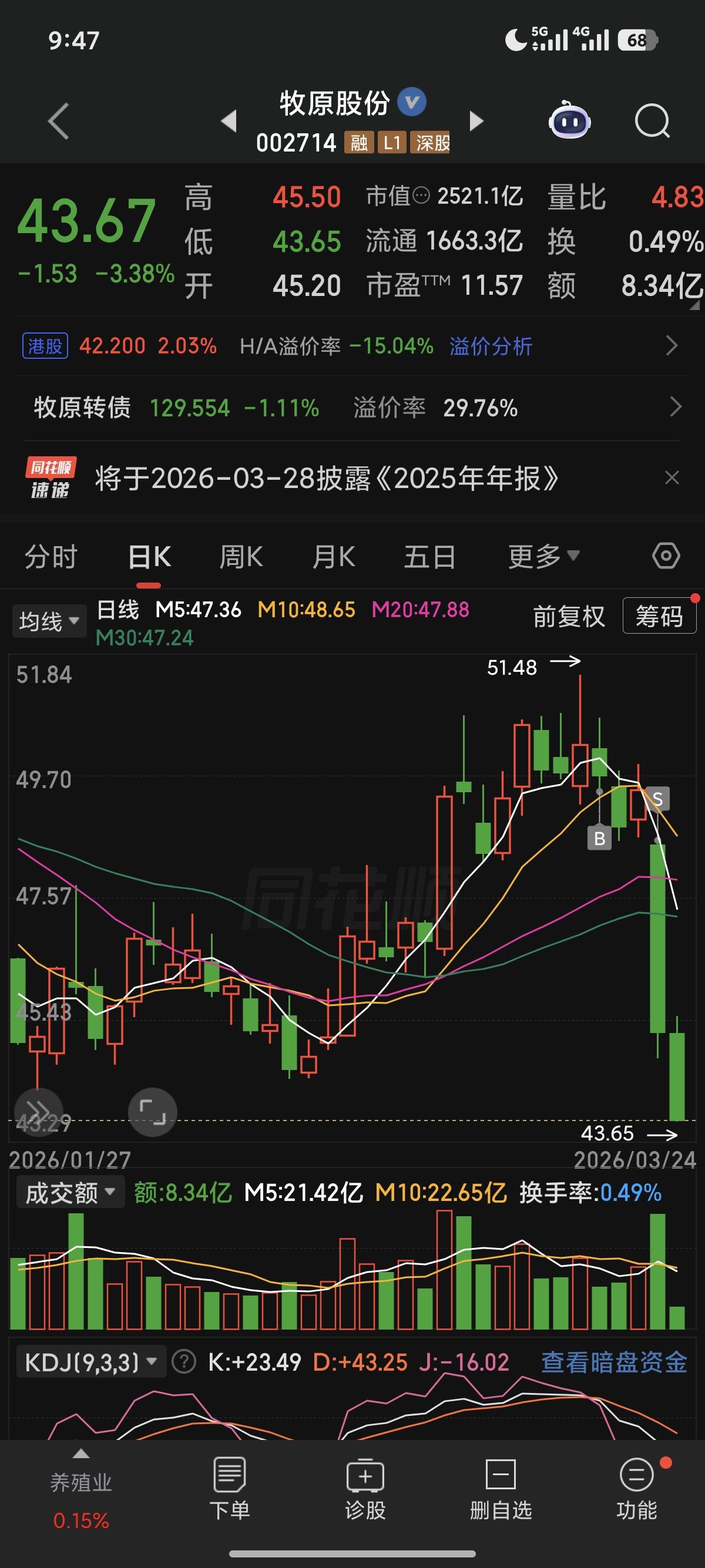This screenshot has height=1568, width=705.
Task: Open 溢价分析 link
Action: pyautogui.click(x=491, y=346)
